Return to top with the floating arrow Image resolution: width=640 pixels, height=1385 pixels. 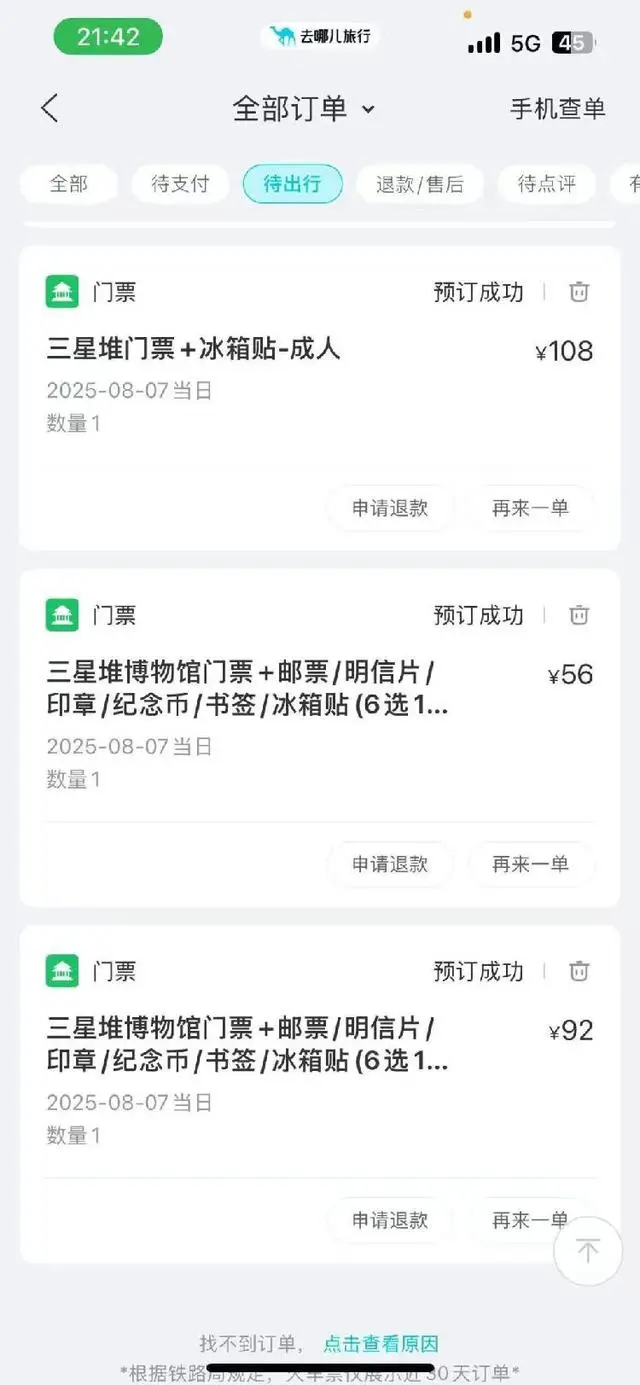point(588,1251)
